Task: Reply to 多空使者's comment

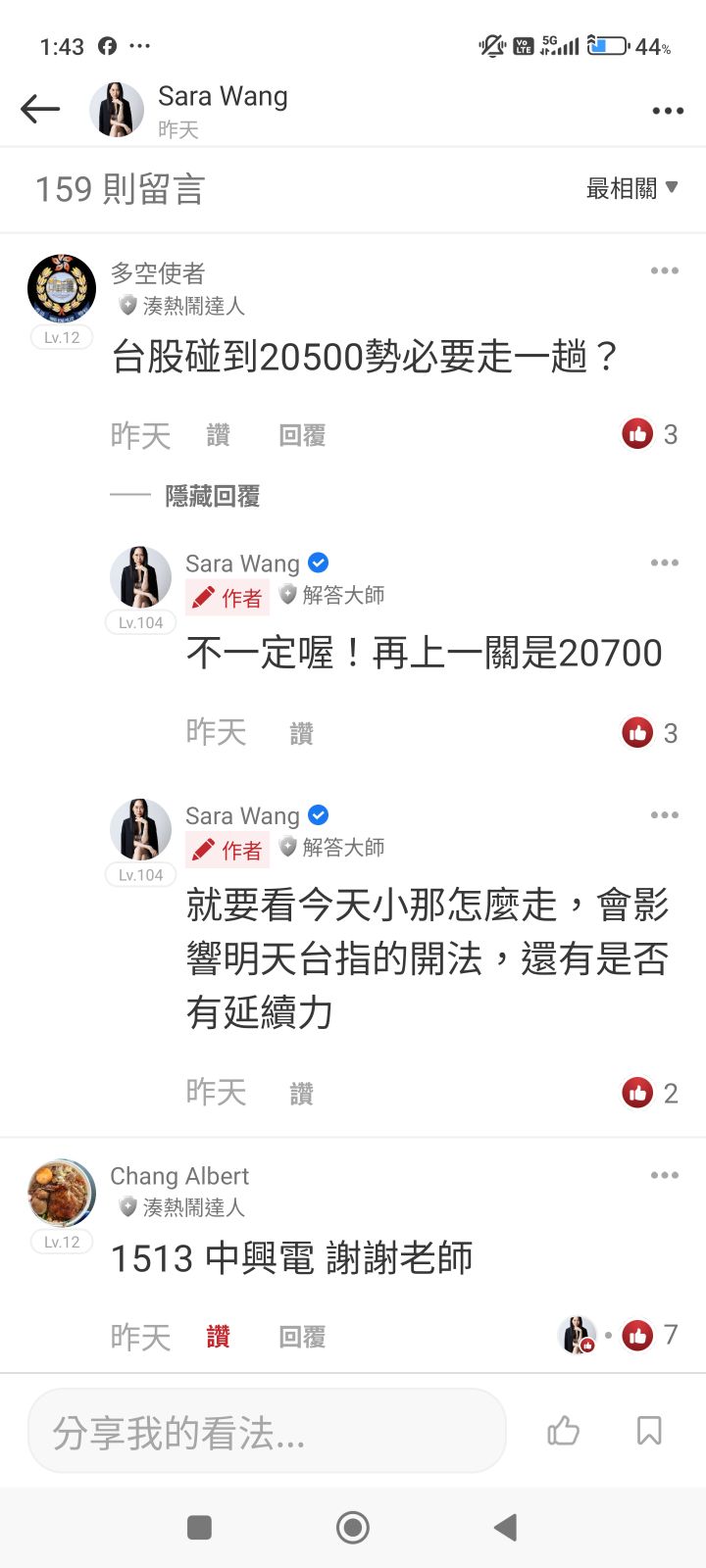Action: point(301,435)
